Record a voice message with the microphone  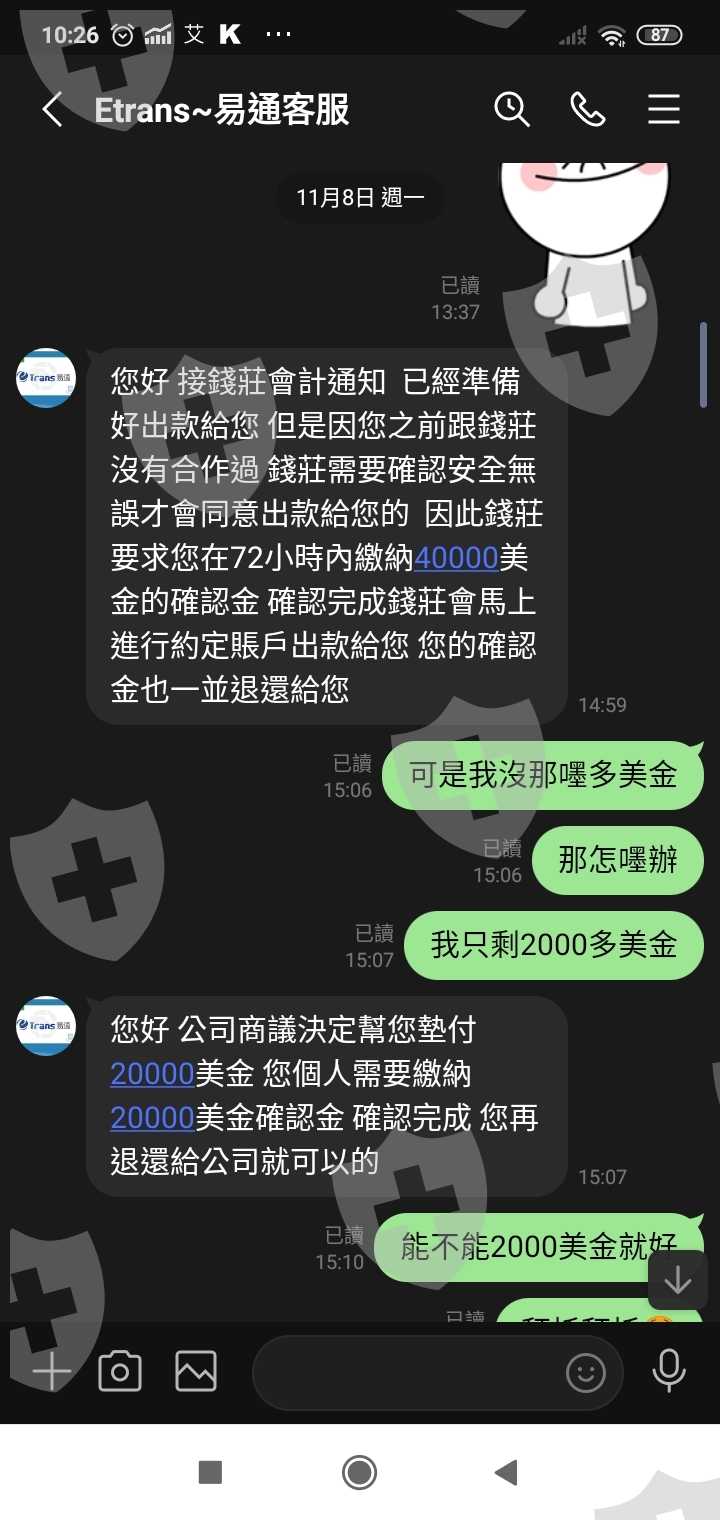(669, 1371)
